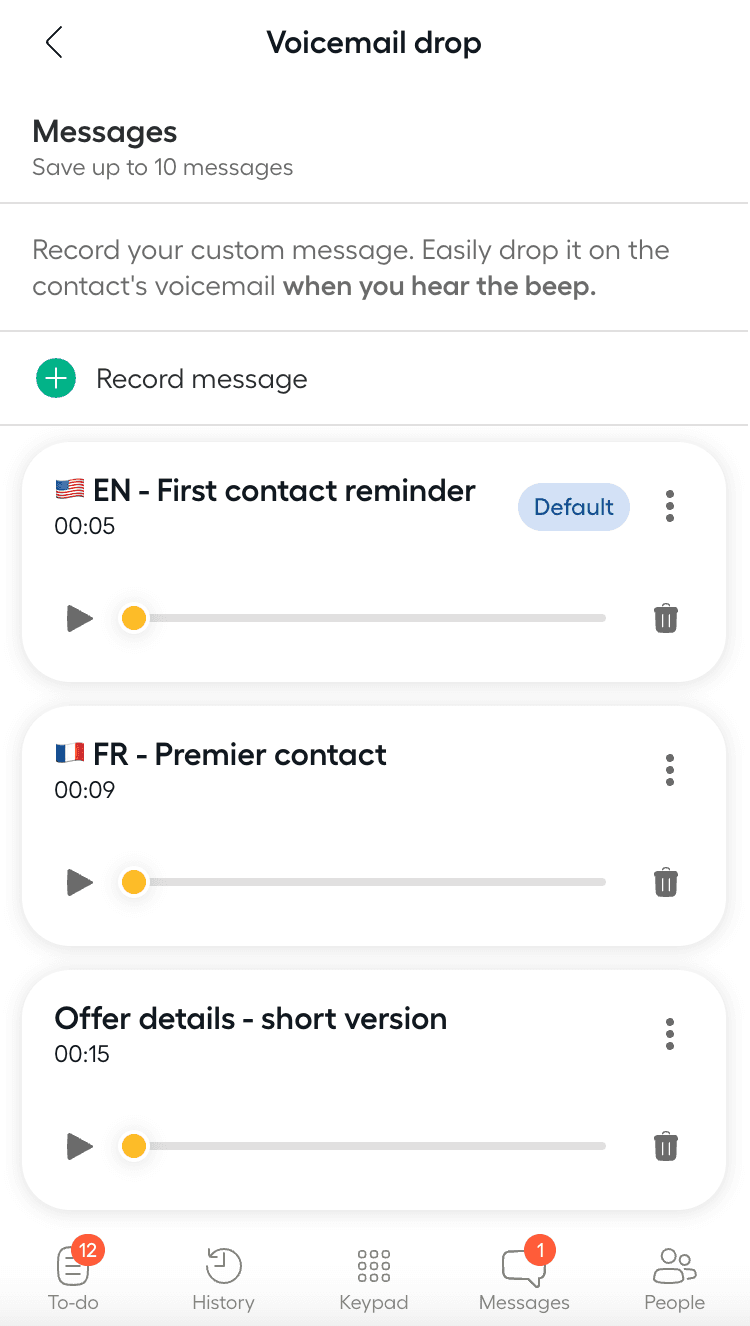The height and width of the screenshot is (1326, 750).
Task: Open options for Offer details - short version
Action: [x=670, y=1034]
